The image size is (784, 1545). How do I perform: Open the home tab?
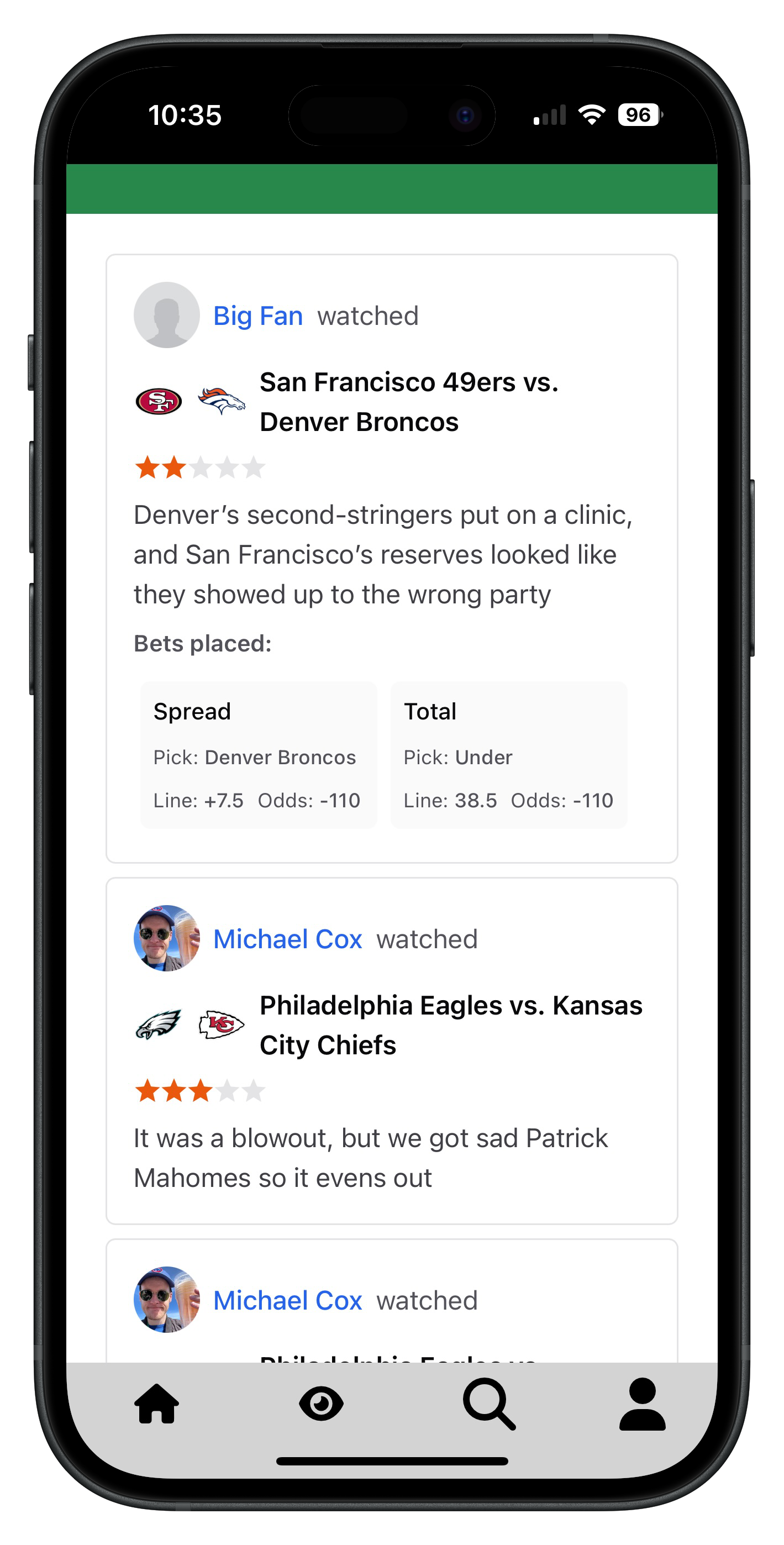point(156,1404)
